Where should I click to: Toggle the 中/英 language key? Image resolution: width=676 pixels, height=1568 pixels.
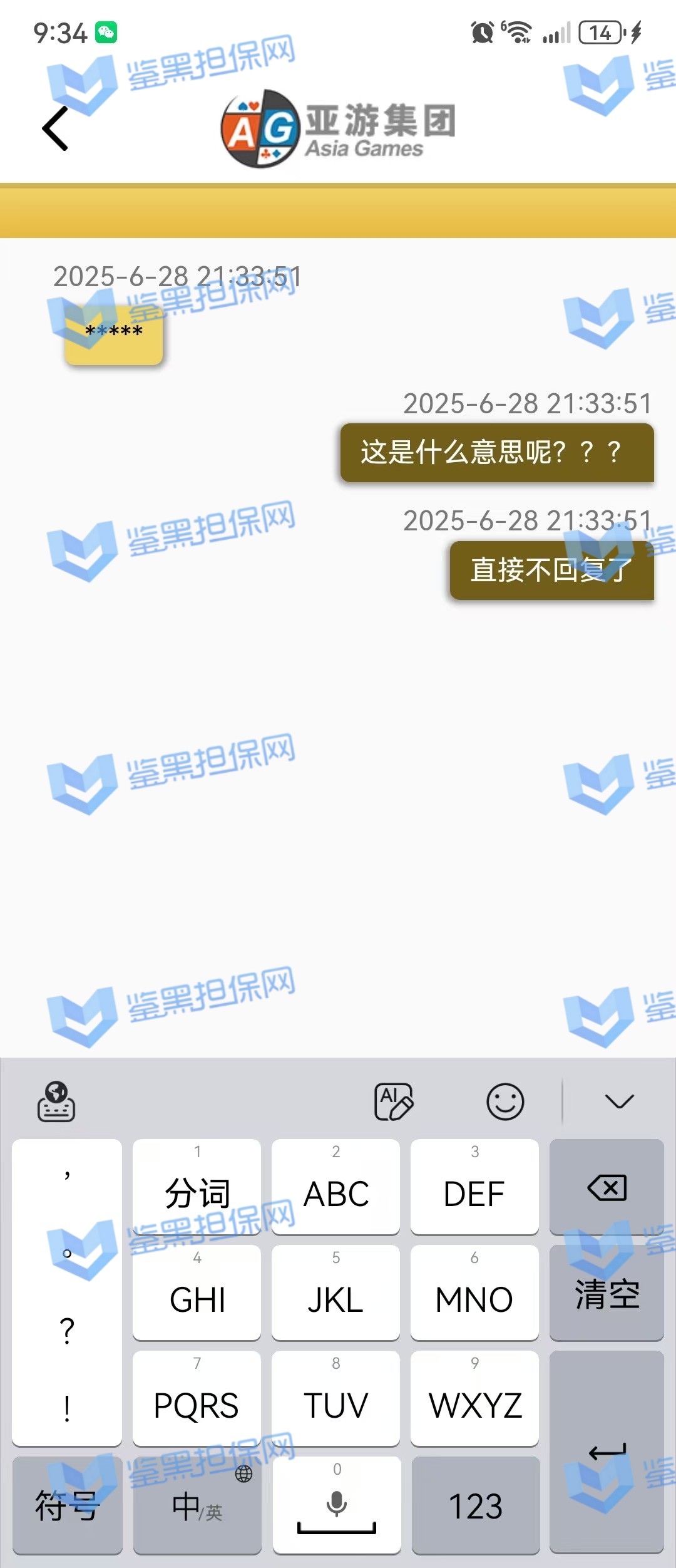click(x=197, y=1505)
